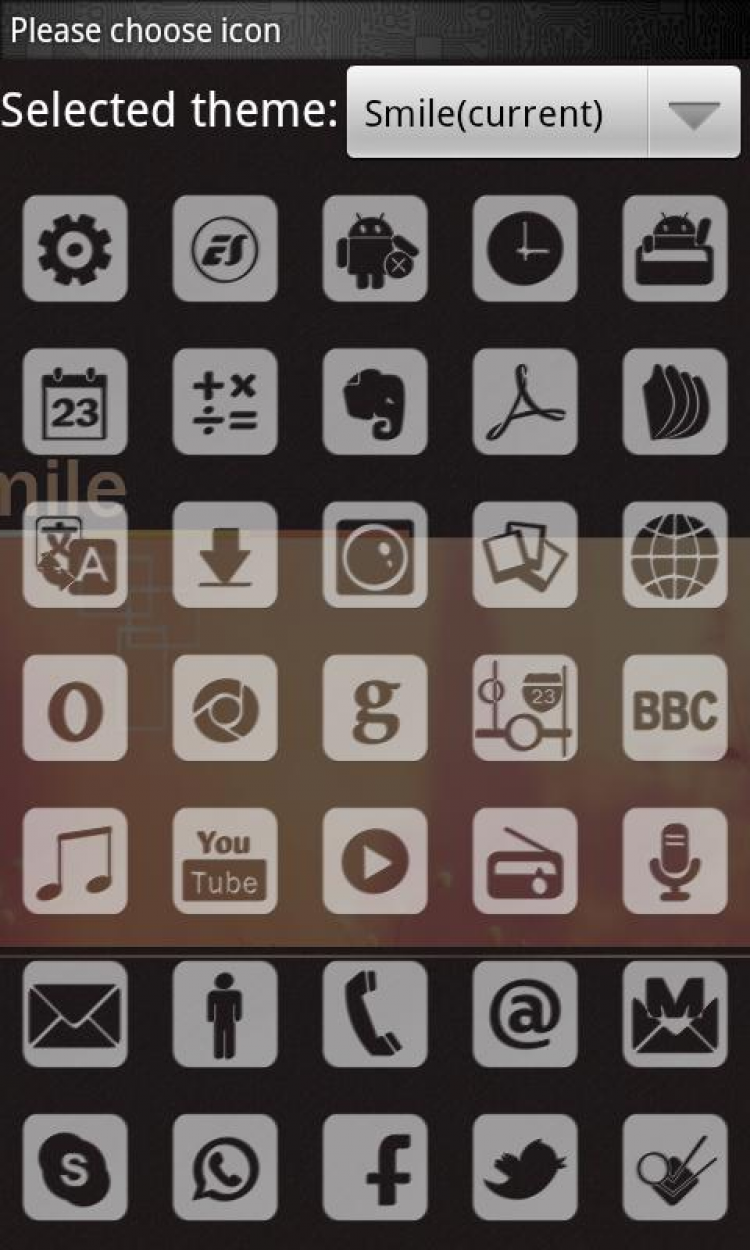Select the microphone icon
This screenshot has height=1250, width=750.
pos(675,860)
